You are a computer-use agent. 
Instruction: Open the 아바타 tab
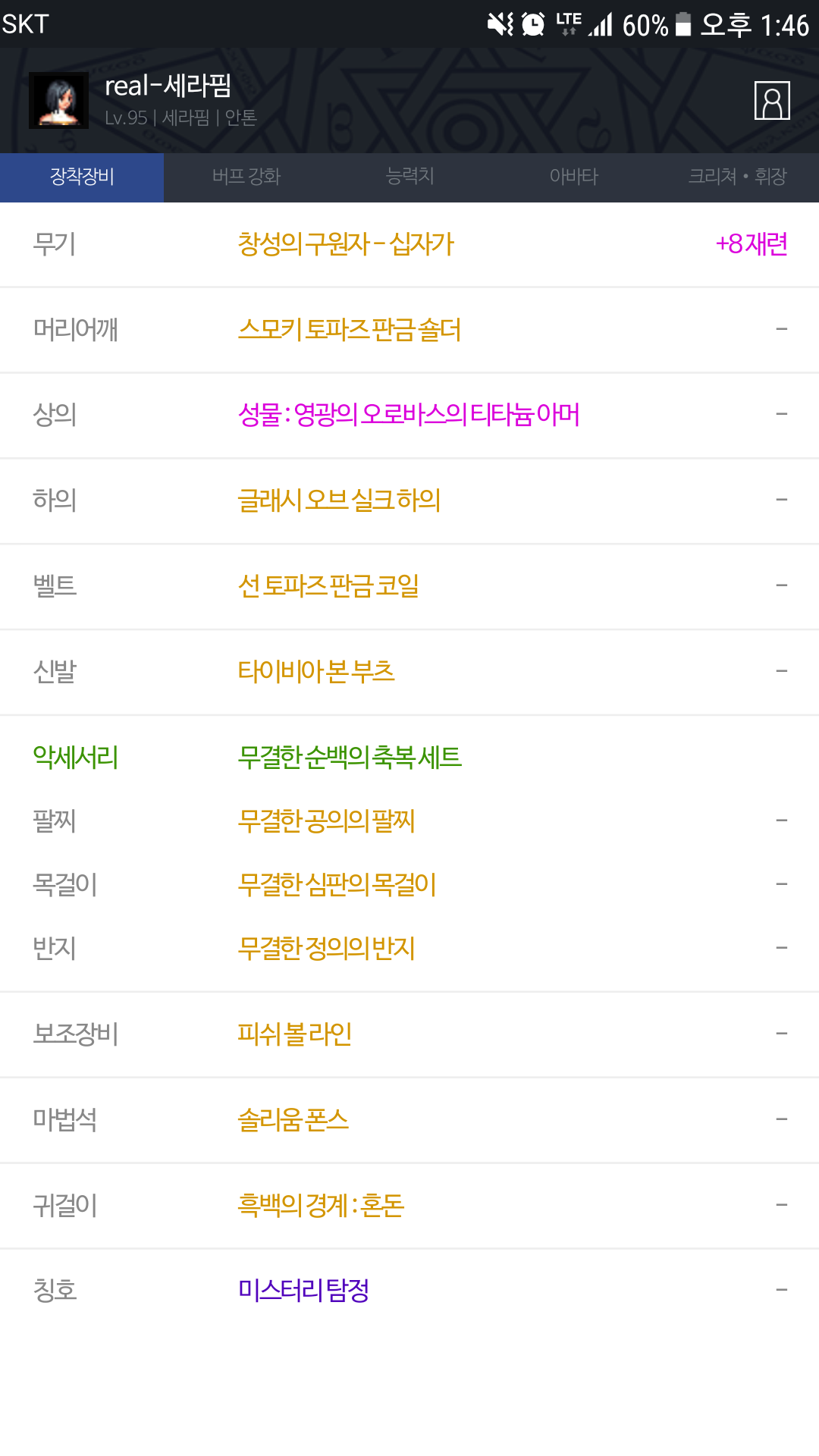click(573, 177)
